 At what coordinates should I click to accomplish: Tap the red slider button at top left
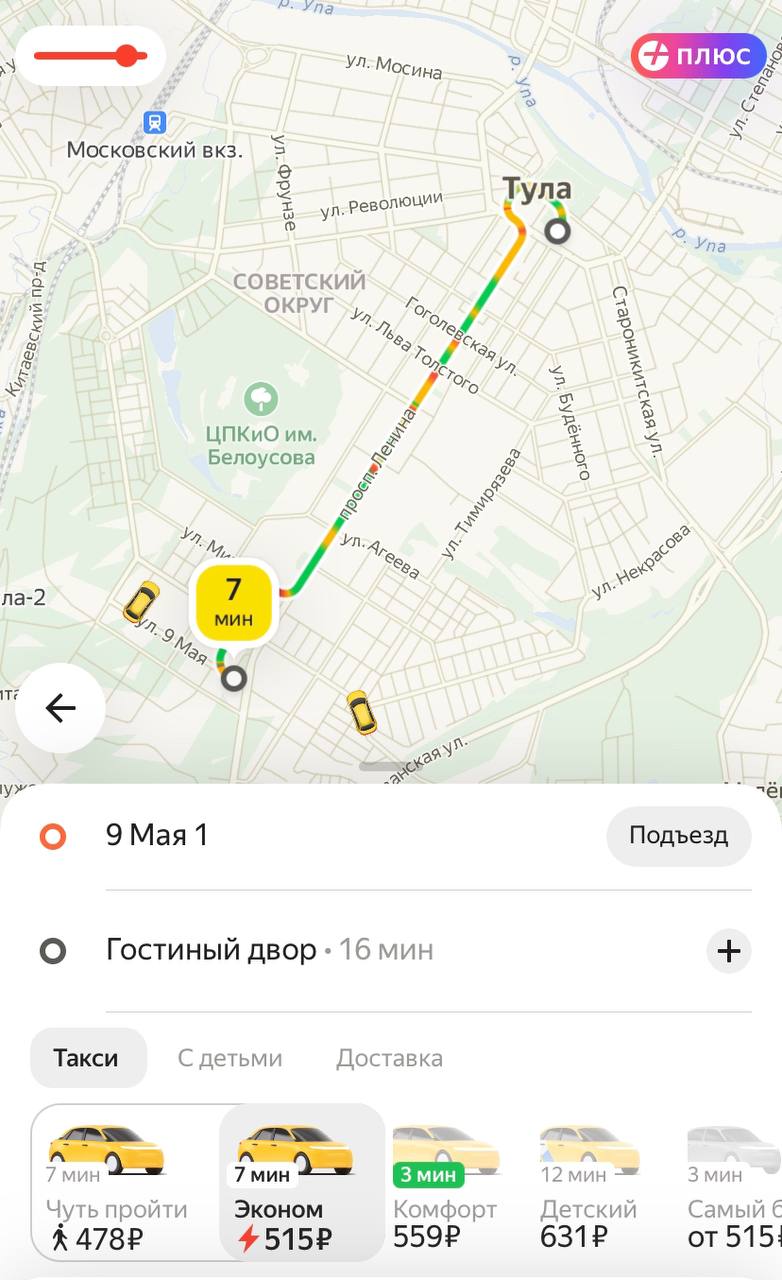coord(90,56)
